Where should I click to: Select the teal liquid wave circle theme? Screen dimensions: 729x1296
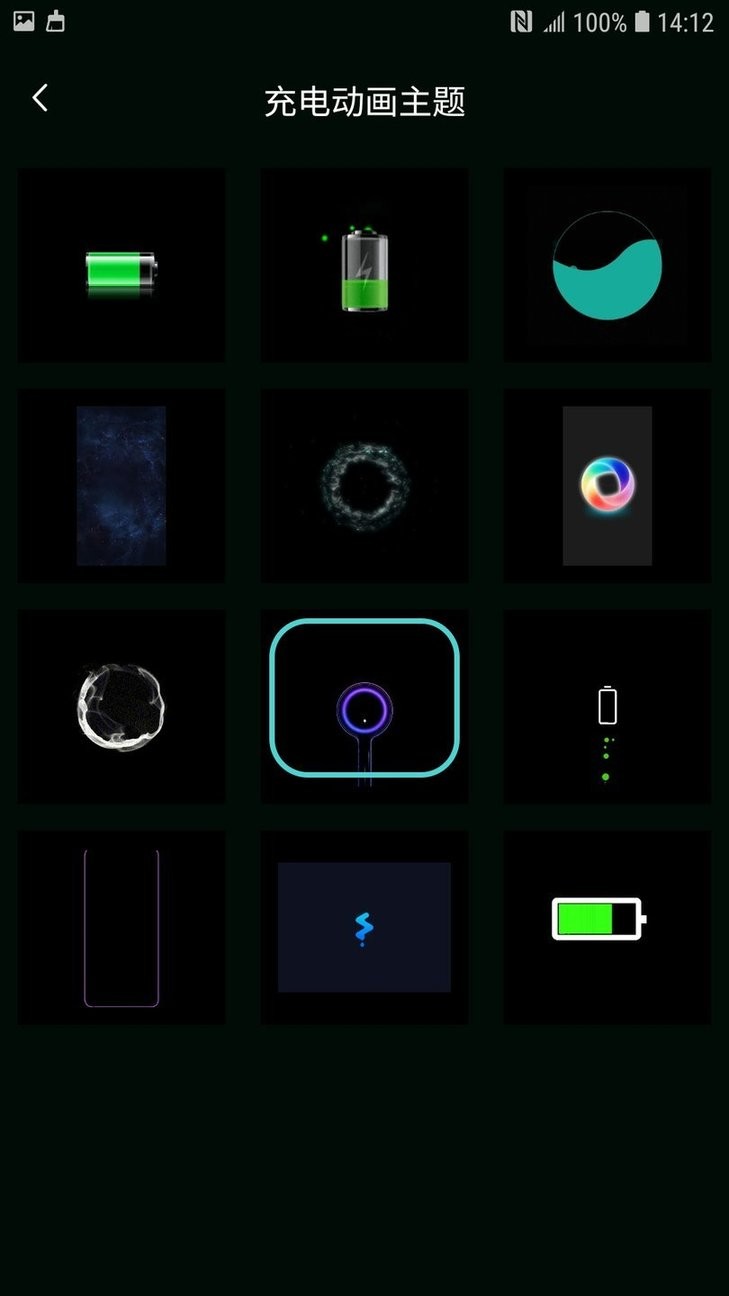pos(606,266)
